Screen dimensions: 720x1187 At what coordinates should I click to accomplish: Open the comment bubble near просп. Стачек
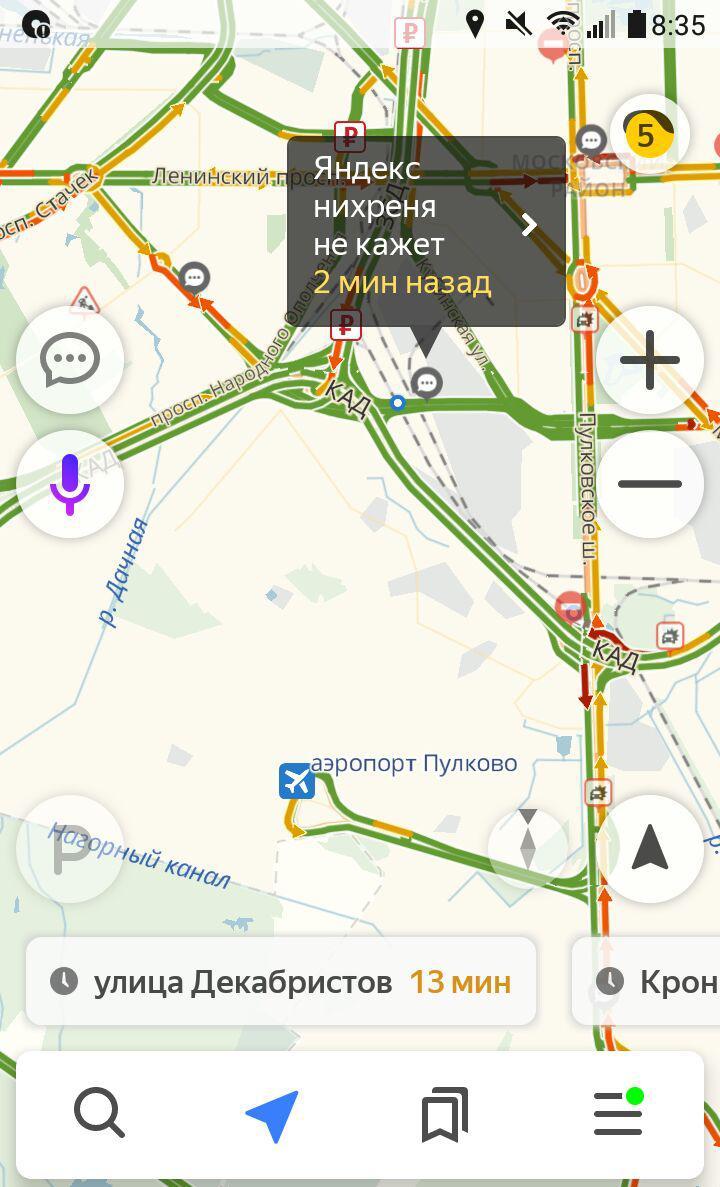[194, 278]
